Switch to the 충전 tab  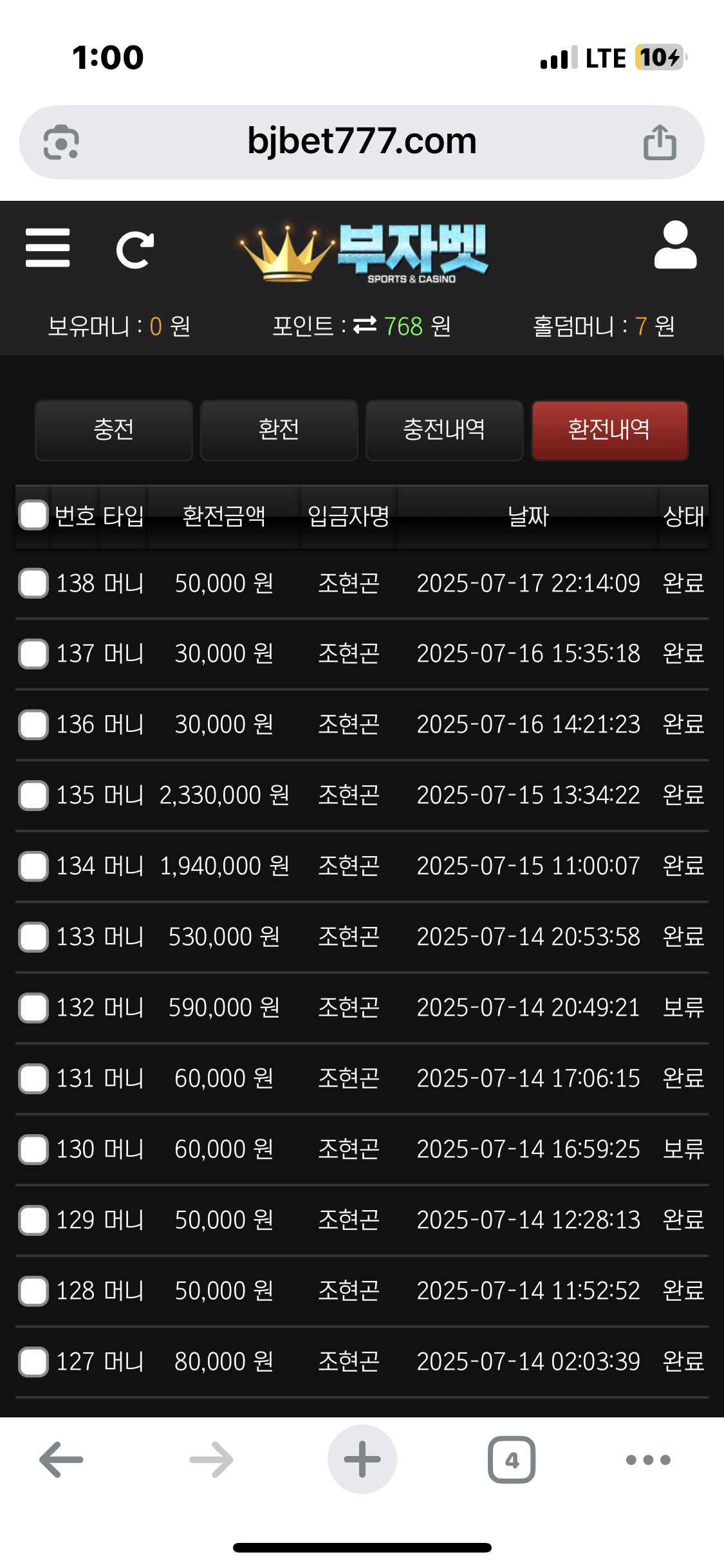[114, 430]
